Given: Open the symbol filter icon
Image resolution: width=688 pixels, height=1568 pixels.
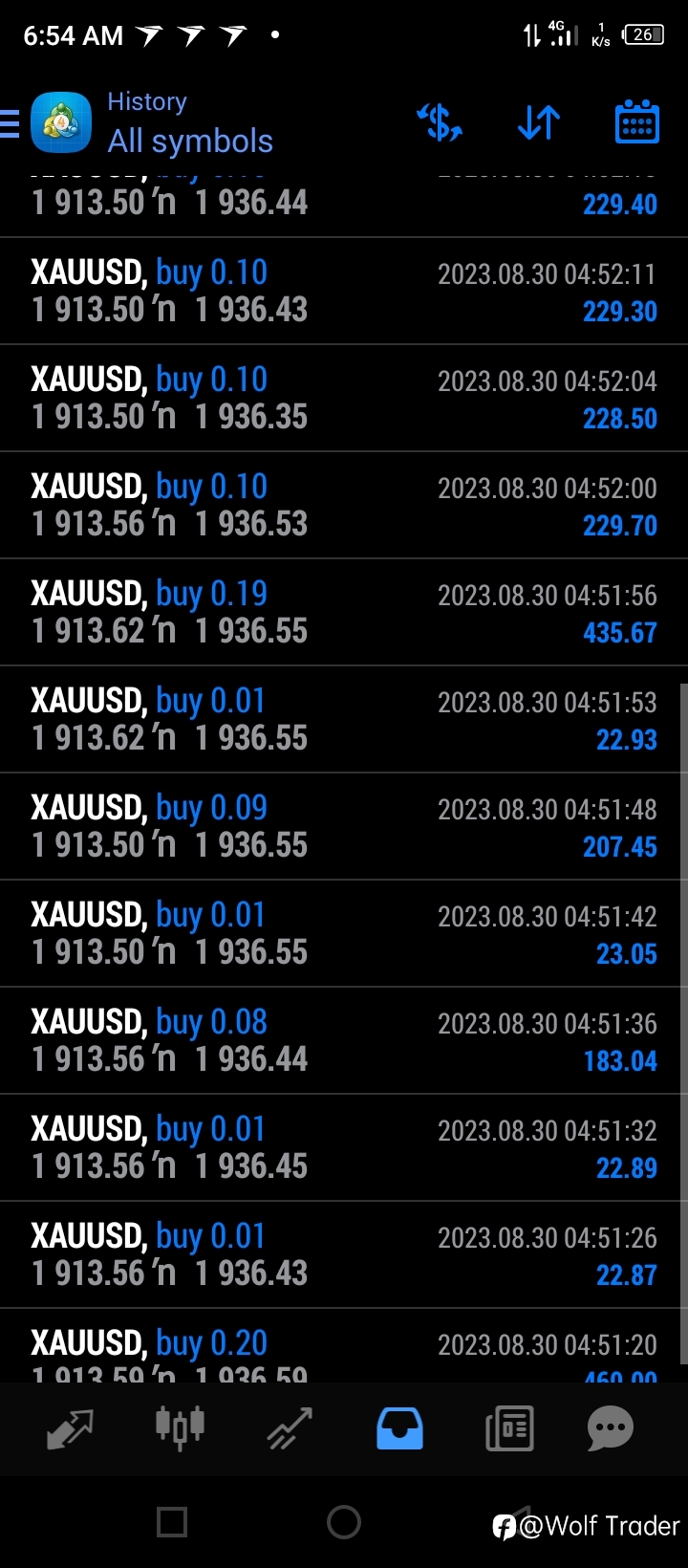Looking at the screenshot, I should tap(440, 122).
